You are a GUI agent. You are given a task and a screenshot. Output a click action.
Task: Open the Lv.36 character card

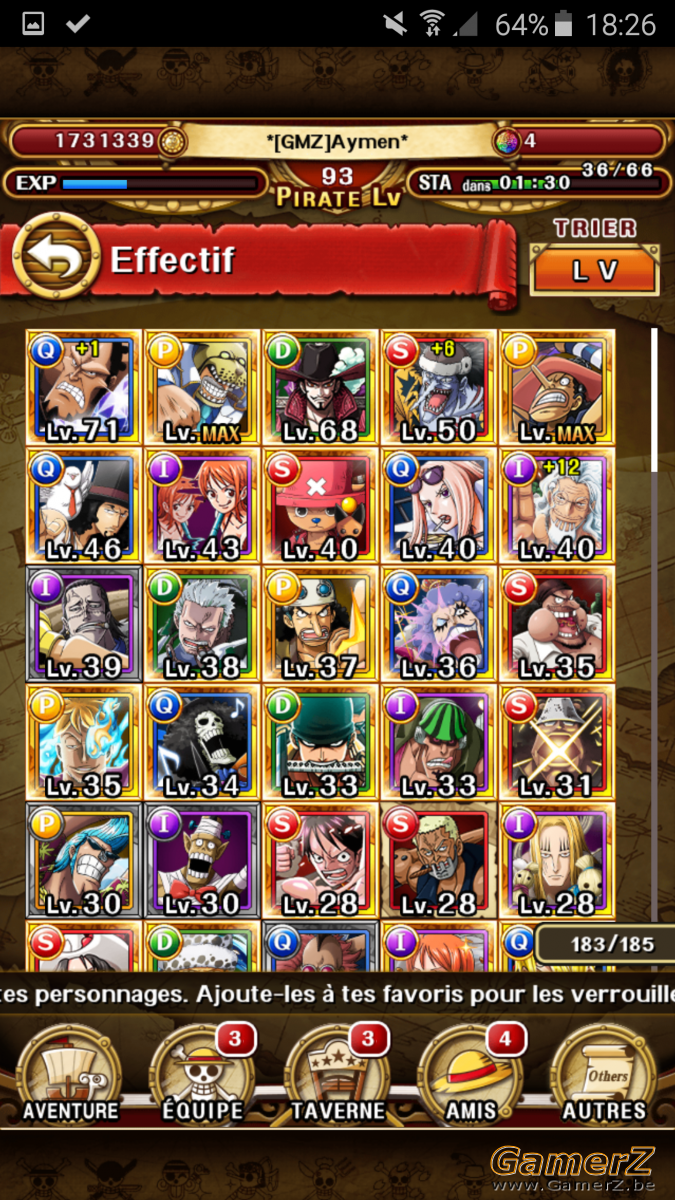(x=439, y=623)
